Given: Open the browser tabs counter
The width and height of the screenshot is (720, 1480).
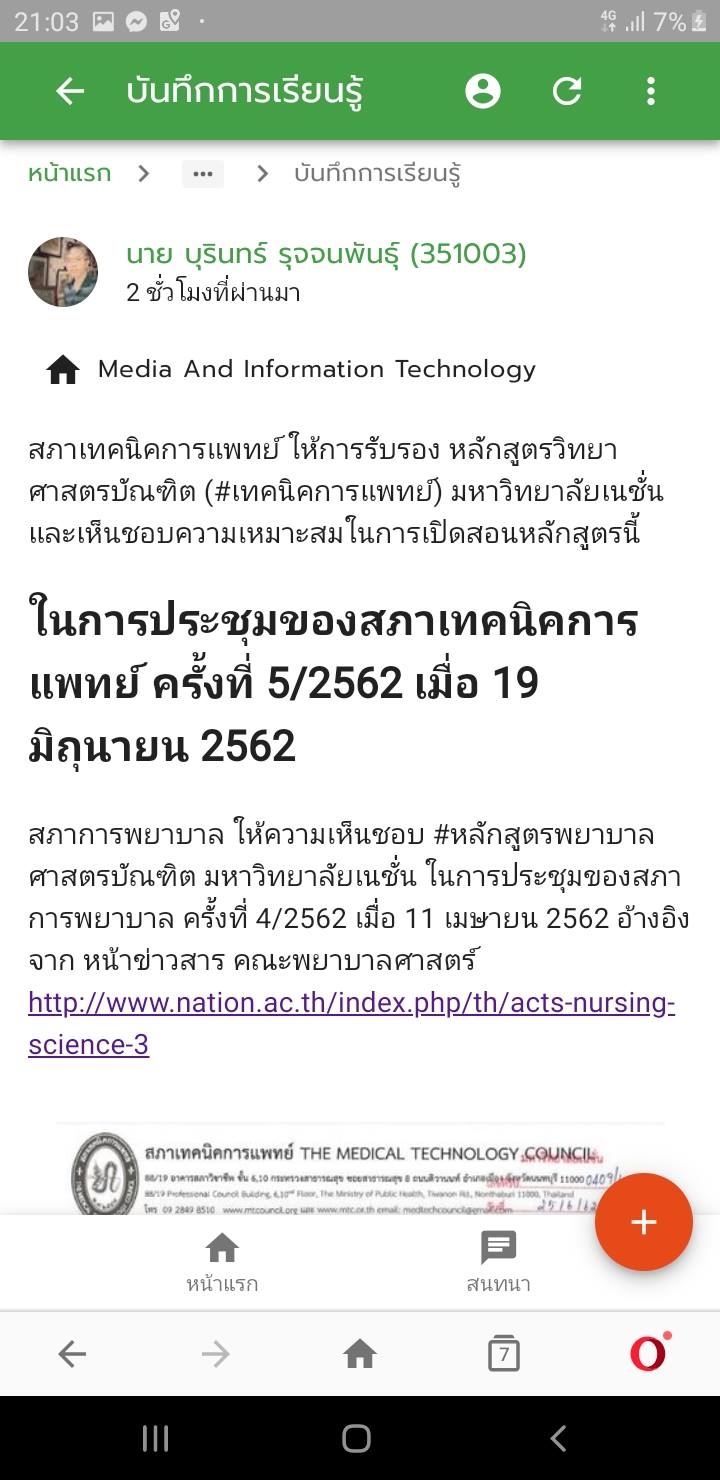Looking at the screenshot, I should point(503,1354).
